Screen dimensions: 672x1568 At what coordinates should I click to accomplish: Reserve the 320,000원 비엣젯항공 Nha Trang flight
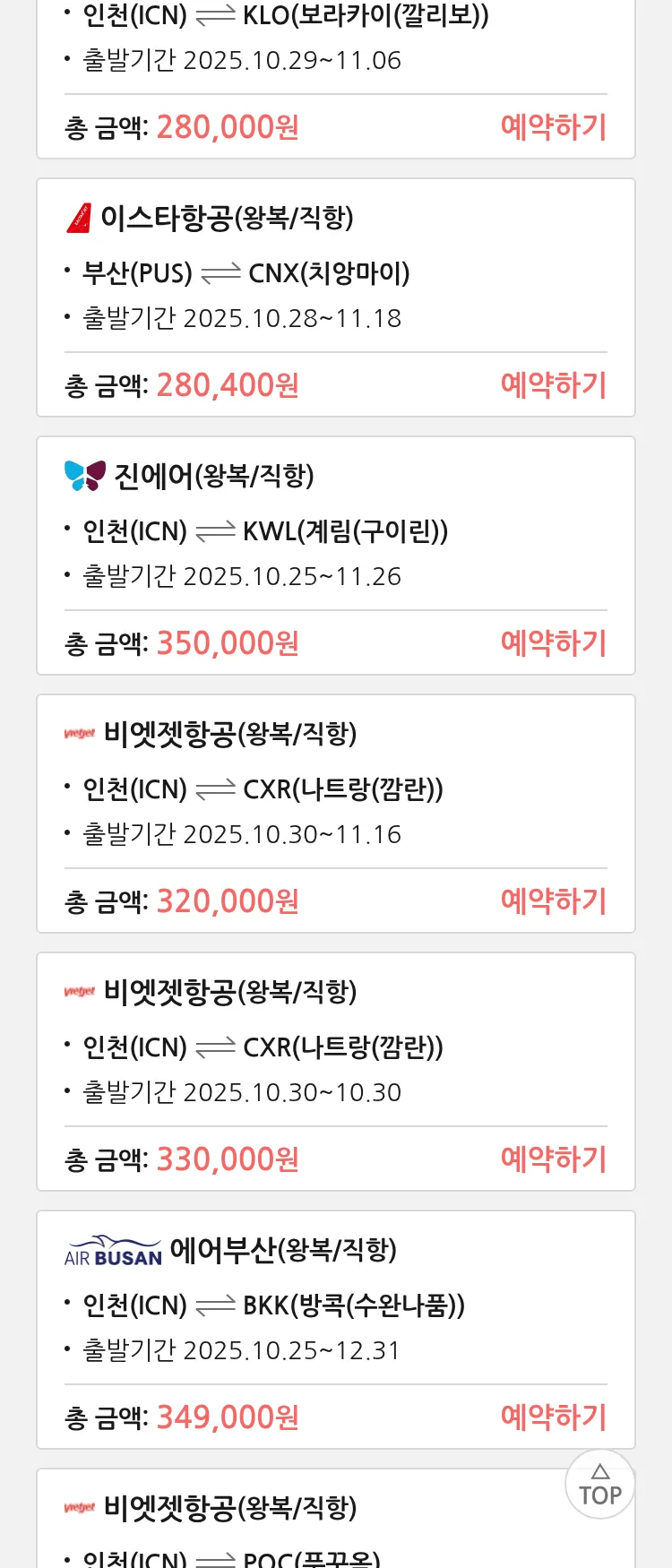click(x=553, y=901)
